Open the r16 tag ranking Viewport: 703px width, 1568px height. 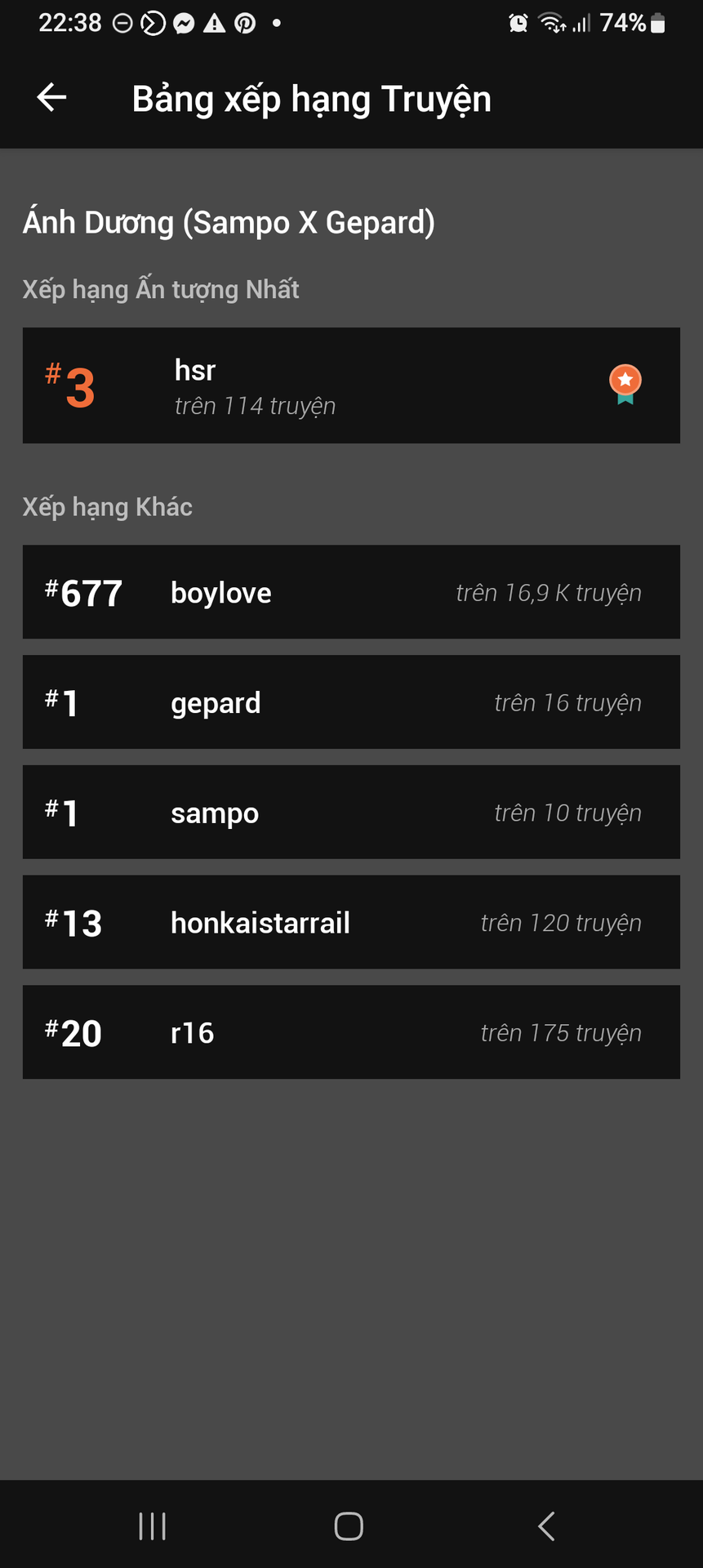tap(351, 1032)
